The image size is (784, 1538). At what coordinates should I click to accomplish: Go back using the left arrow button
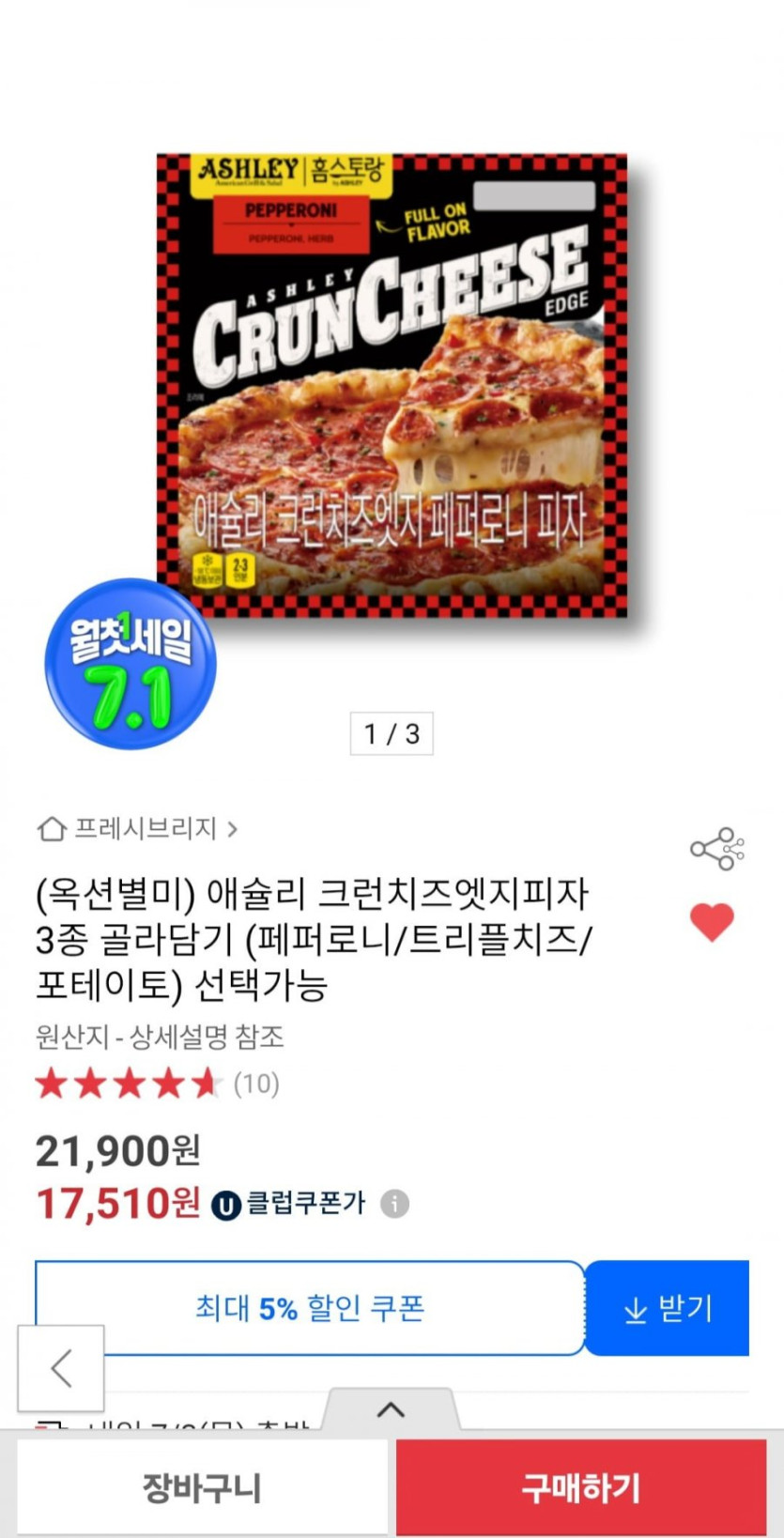(x=61, y=1368)
